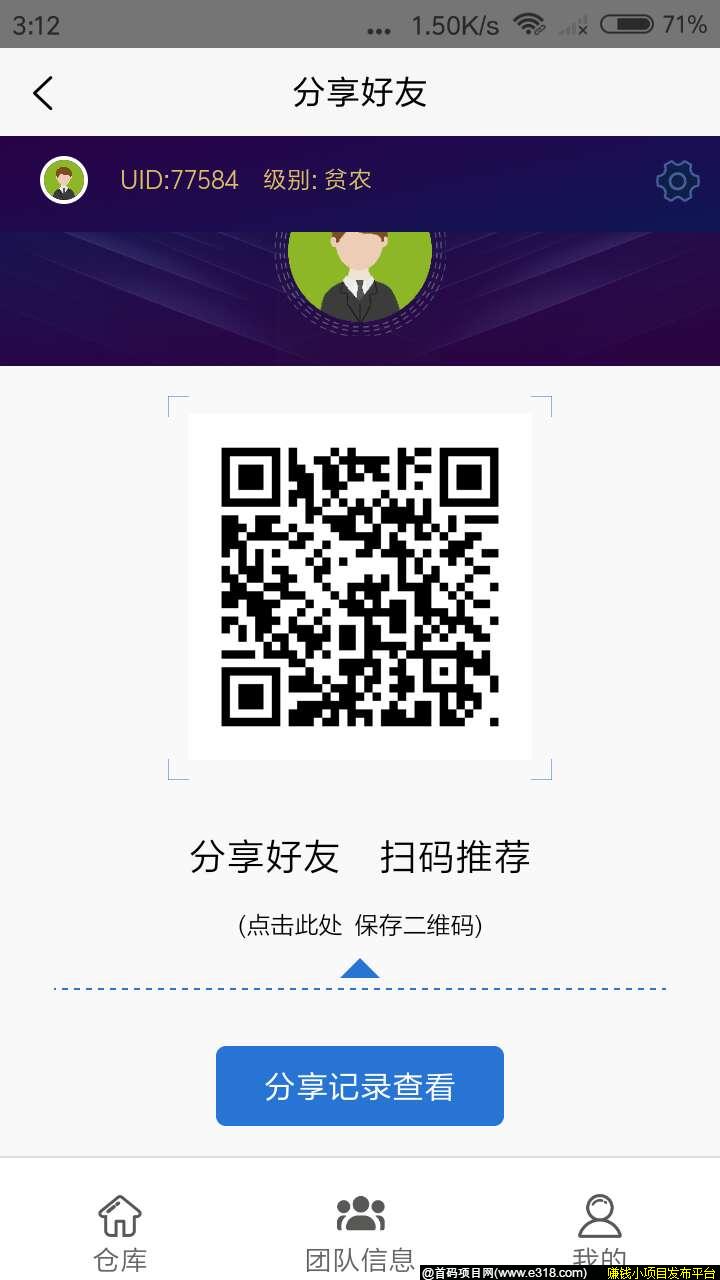Go back using the top-left arrow
Screen dimensions: 720x1280
(x=42, y=93)
